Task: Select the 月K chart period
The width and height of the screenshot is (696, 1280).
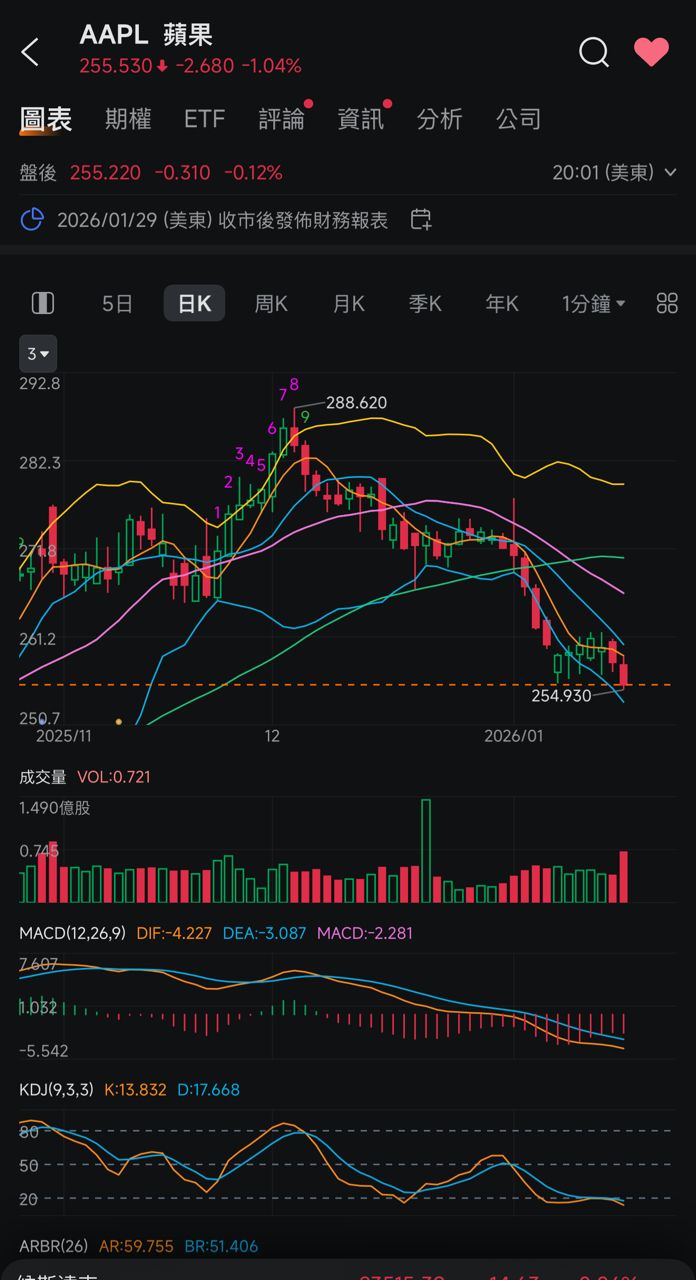Action: tap(348, 304)
